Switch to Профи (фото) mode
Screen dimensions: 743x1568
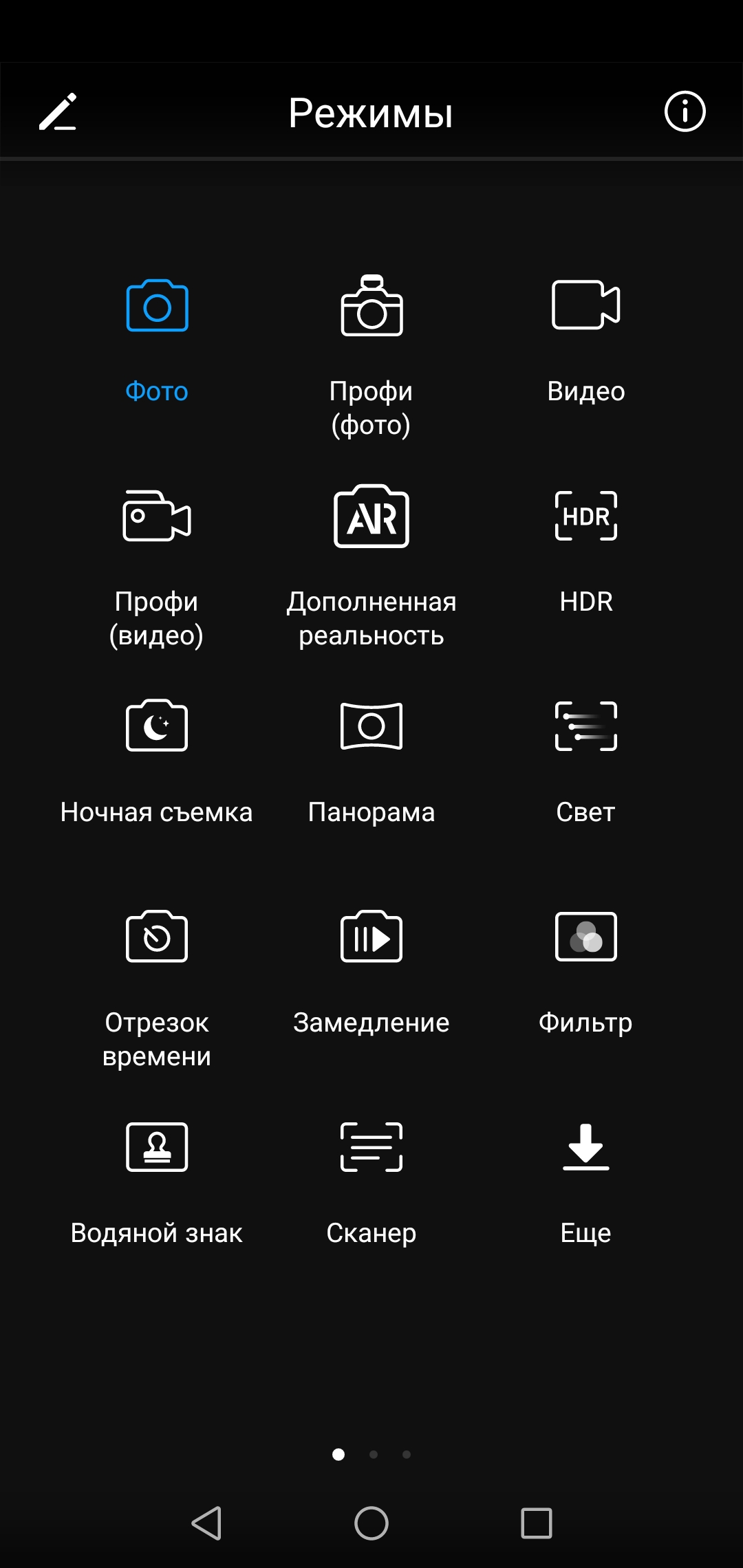click(x=371, y=307)
